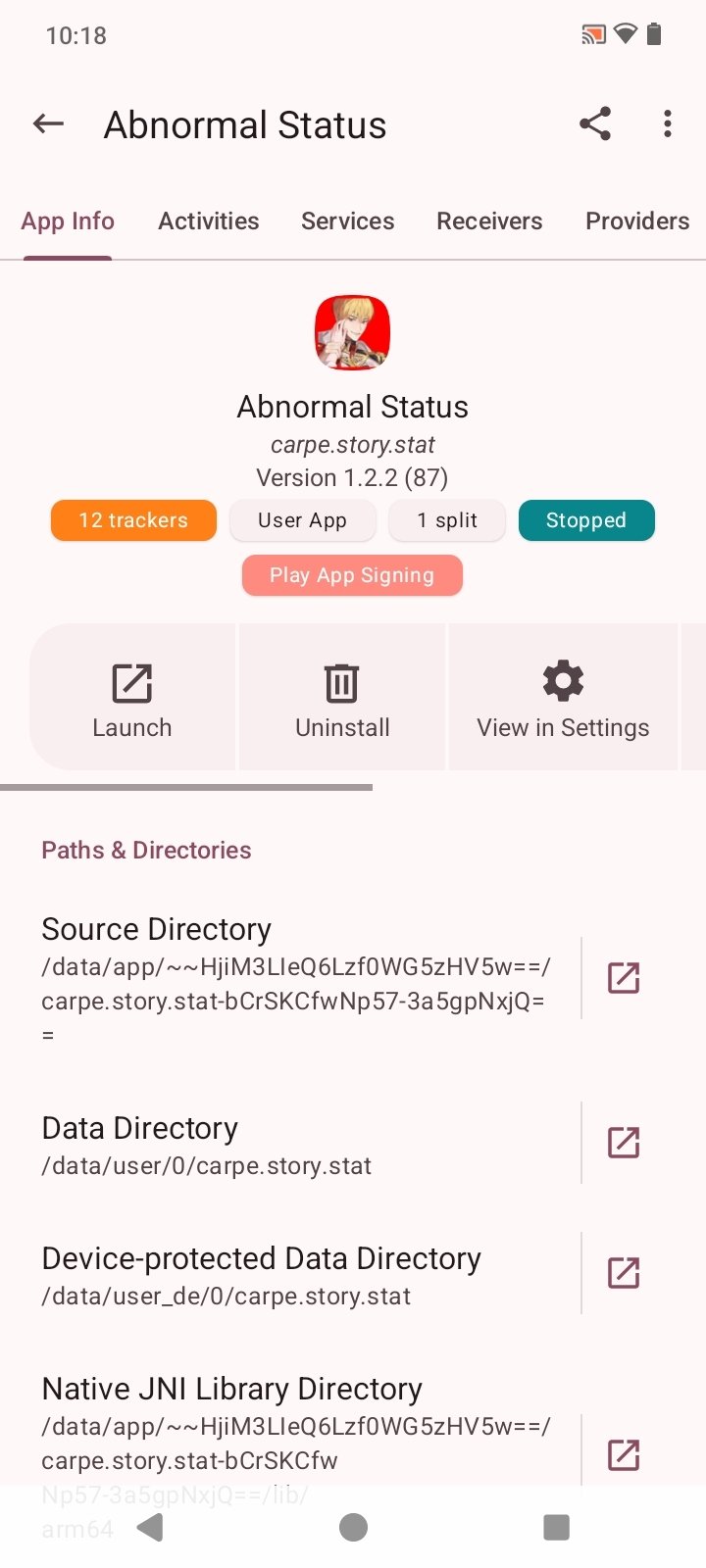706x1568 pixels.
Task: Share the Abnormal Status app info
Action: 595,124
